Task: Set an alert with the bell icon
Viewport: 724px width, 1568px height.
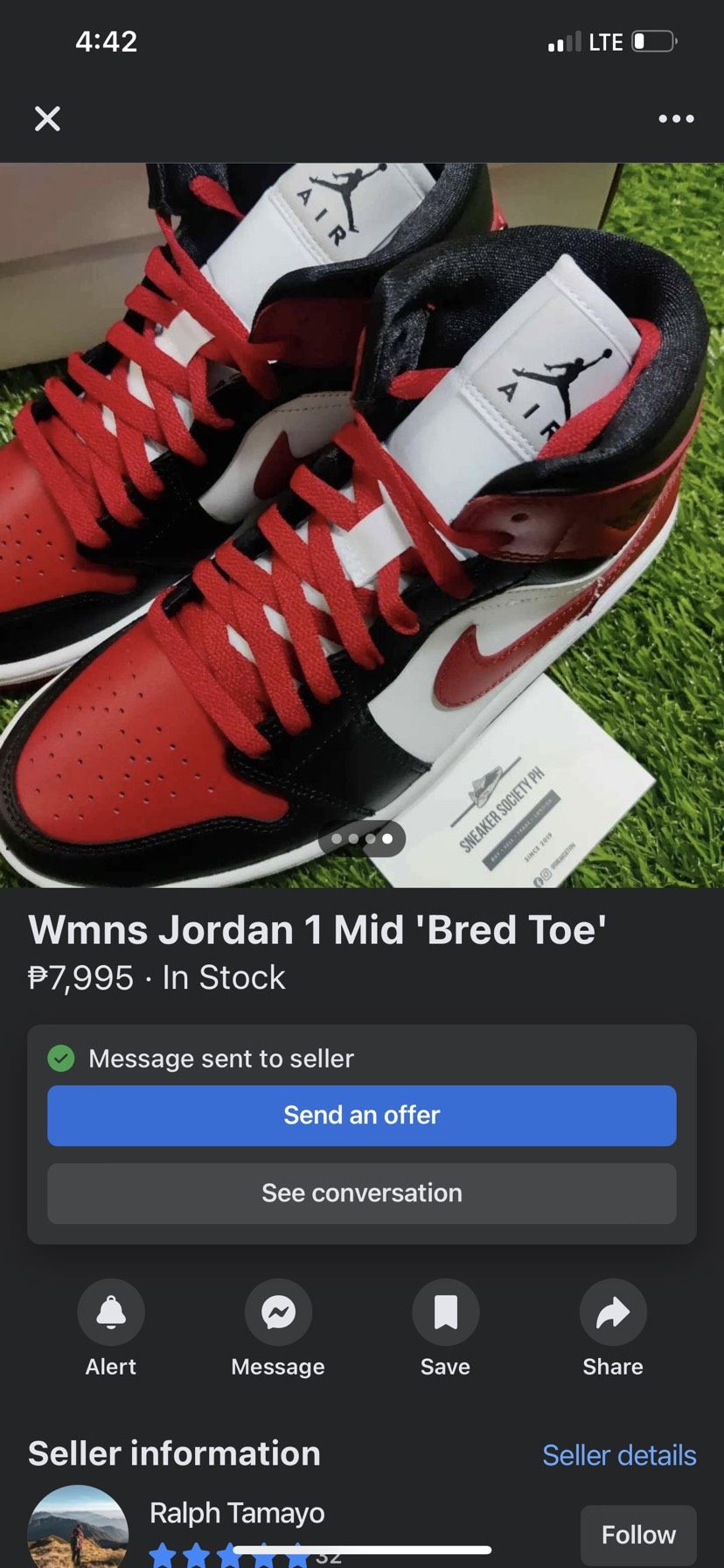Action: pos(111,1312)
